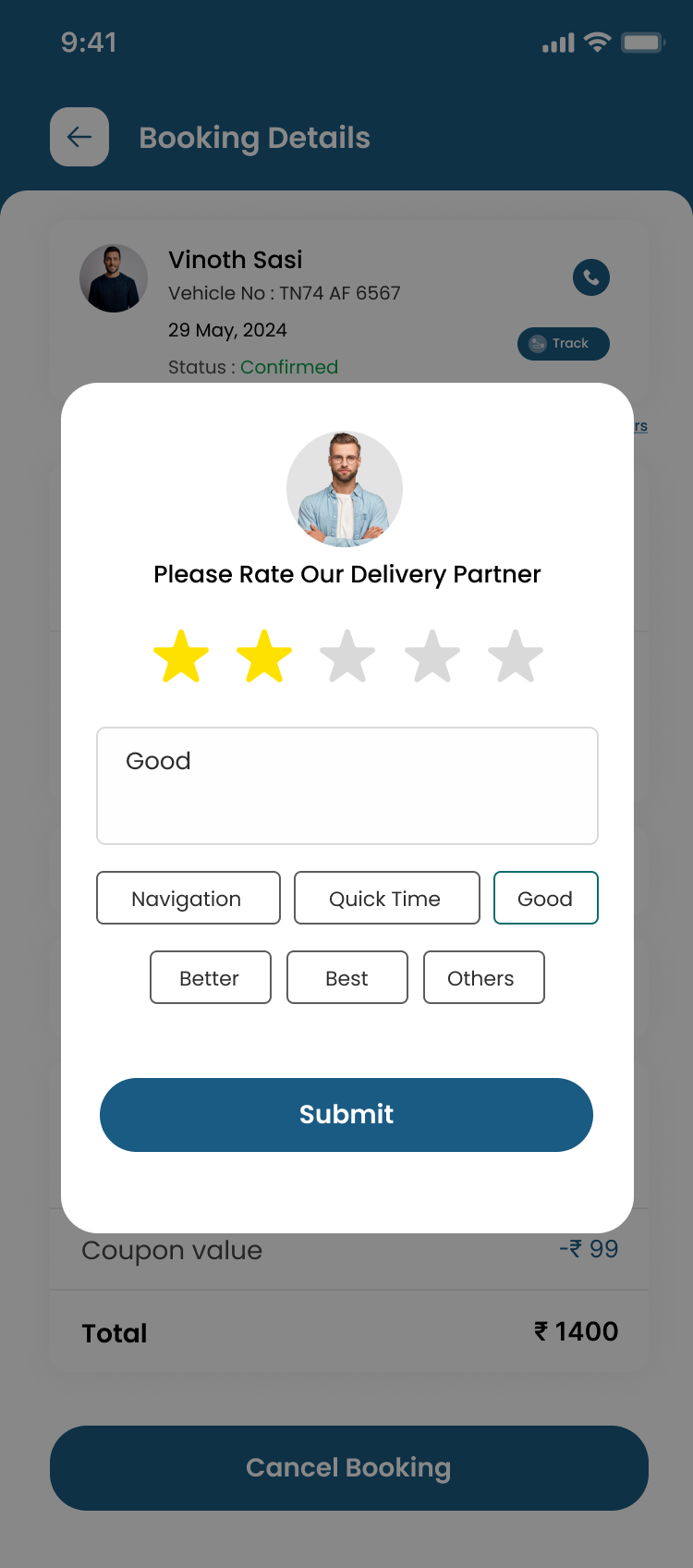693x1568 pixels.
Task: Set rating to one star
Action: click(x=181, y=657)
